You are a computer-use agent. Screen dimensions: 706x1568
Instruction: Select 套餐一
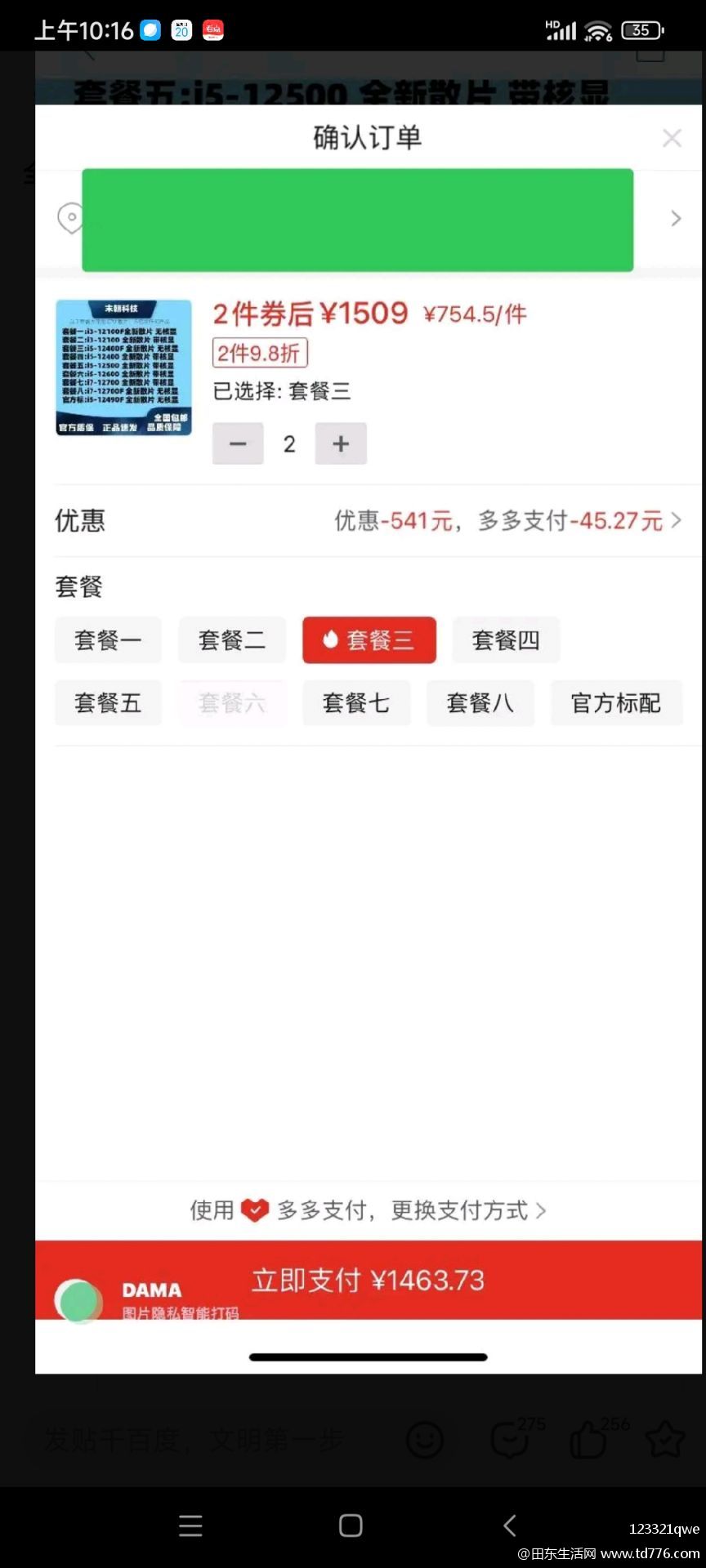(x=108, y=639)
